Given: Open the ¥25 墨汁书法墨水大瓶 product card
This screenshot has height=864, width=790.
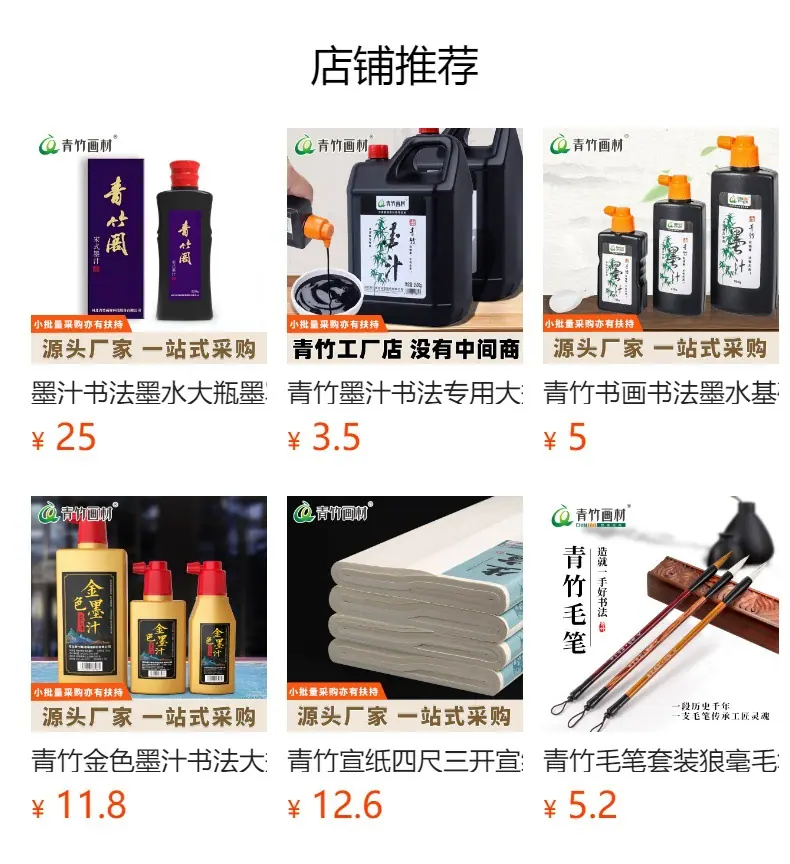Looking at the screenshot, I should point(149,291).
